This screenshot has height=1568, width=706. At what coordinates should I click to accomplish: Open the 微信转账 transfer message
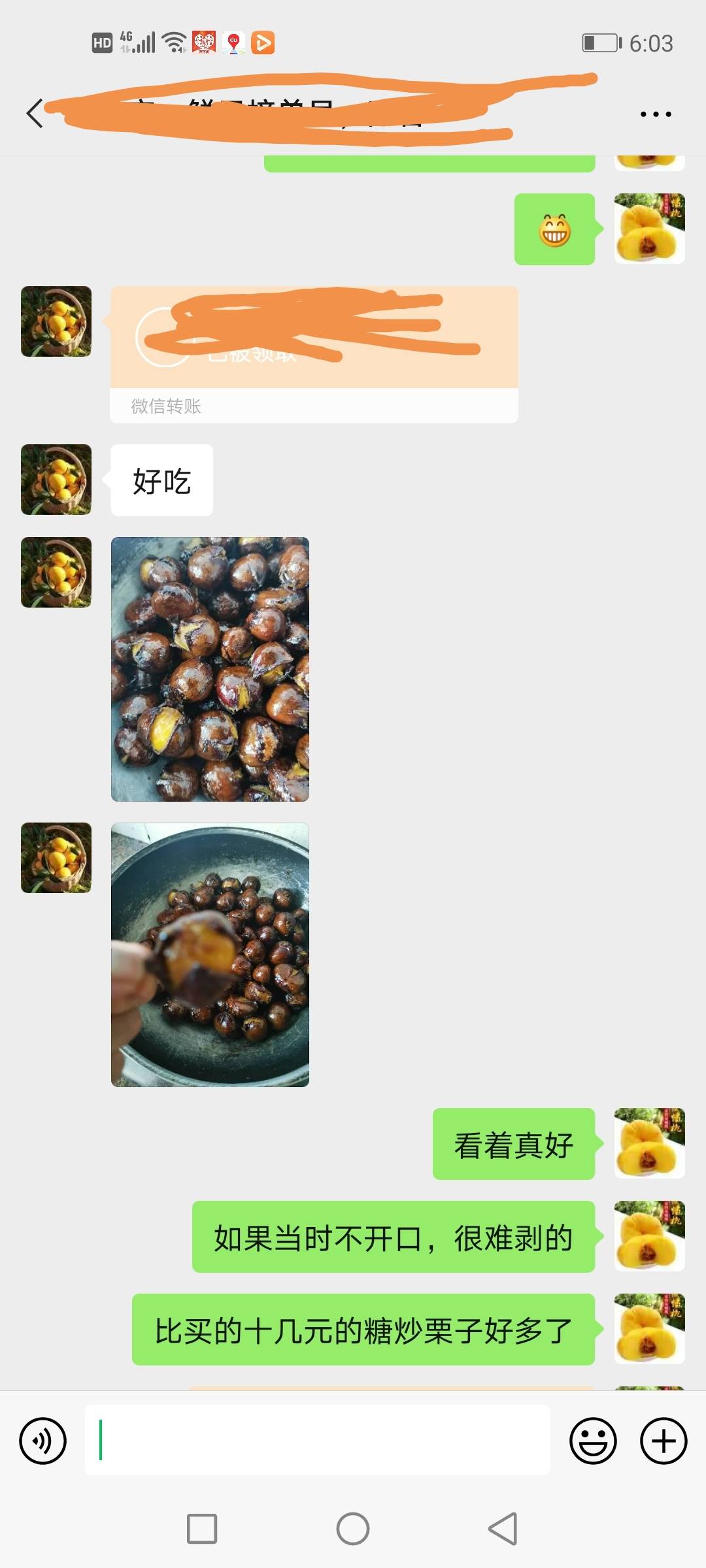(314, 354)
